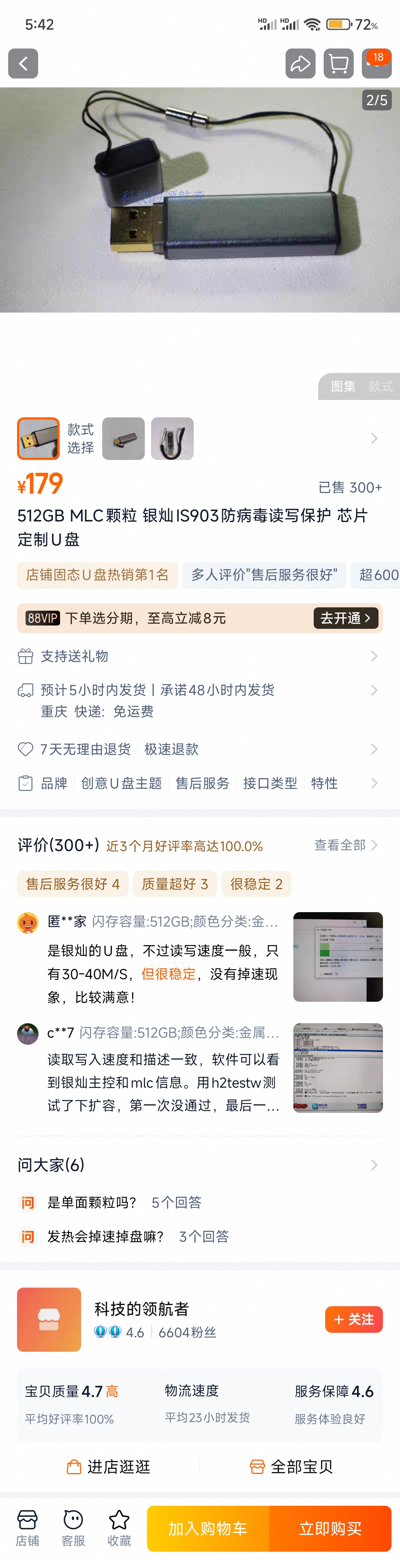Filter reviews by 质量超好 chip

(175, 884)
